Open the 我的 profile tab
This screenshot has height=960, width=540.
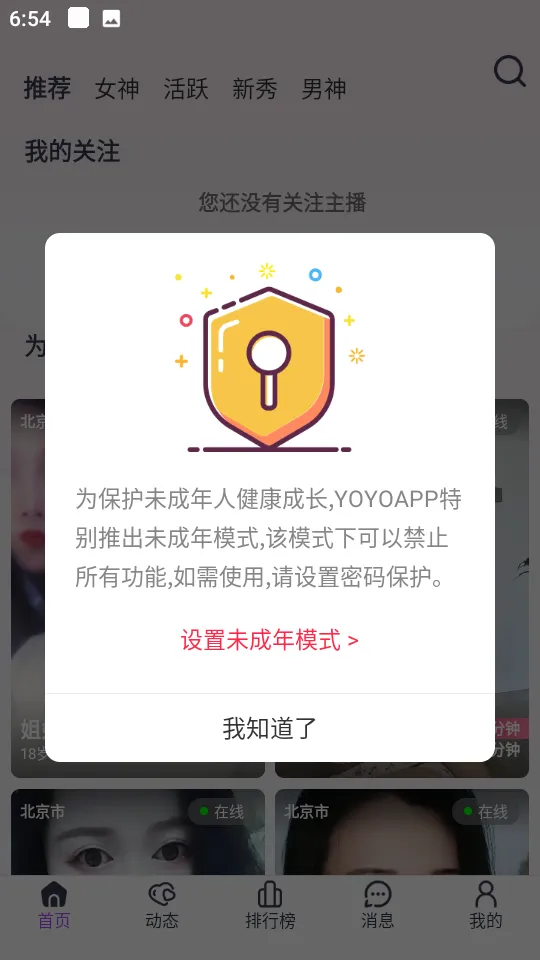tap(486, 905)
